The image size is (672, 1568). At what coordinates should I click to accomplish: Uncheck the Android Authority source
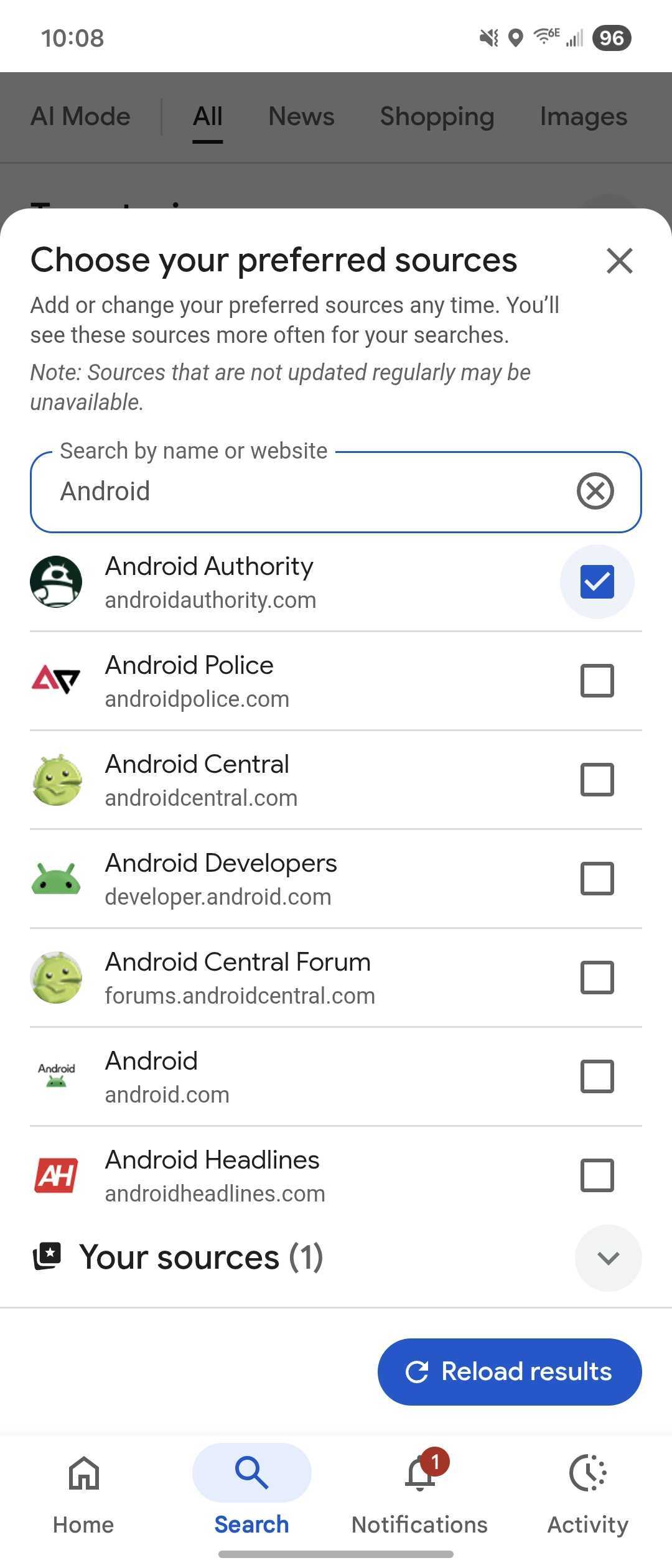click(x=597, y=581)
